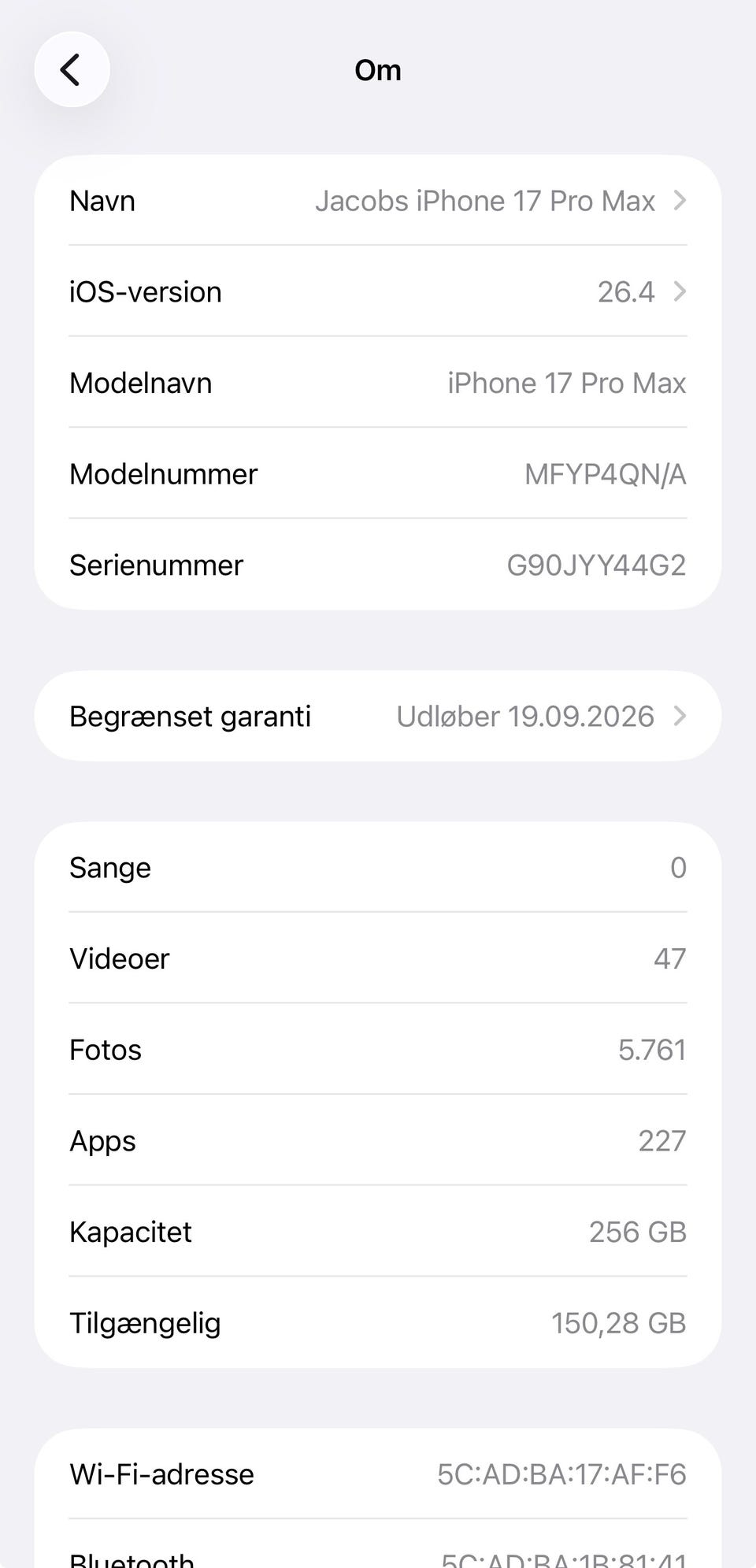The height and width of the screenshot is (1568, 756).
Task: Tap the Modelnummer MFYP4QN/A row
Action: pyautogui.click(x=378, y=473)
